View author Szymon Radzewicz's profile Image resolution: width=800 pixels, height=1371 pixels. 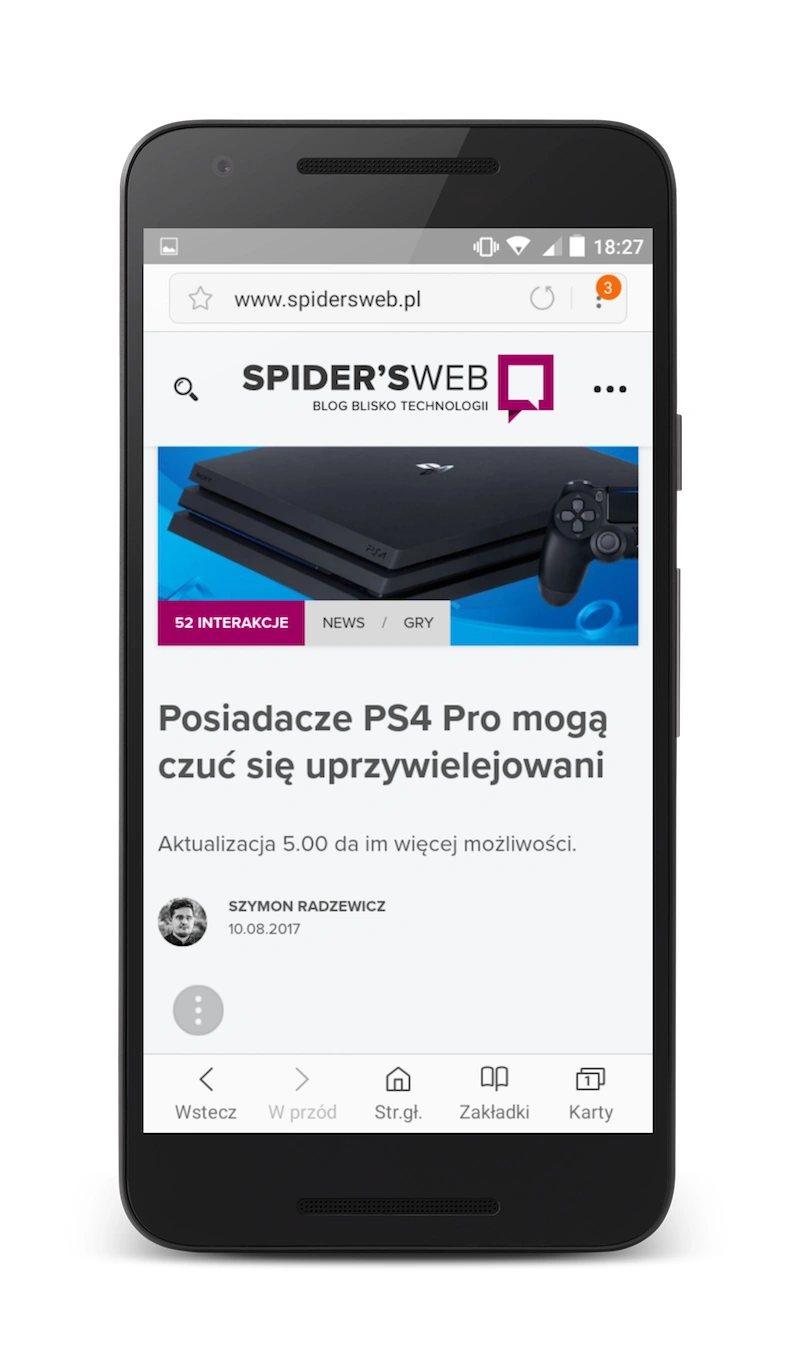click(x=306, y=906)
